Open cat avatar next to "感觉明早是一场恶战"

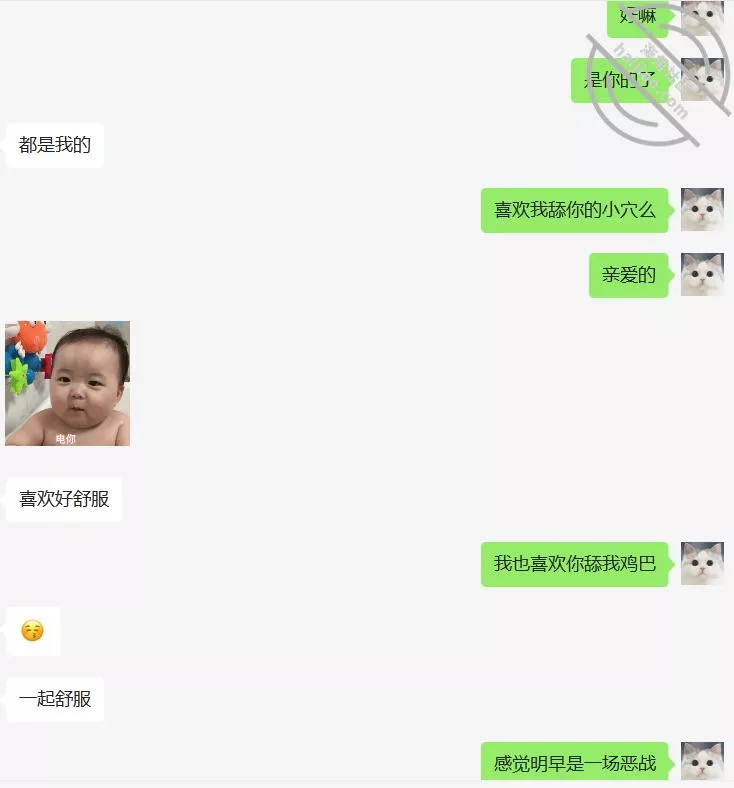[702, 761]
